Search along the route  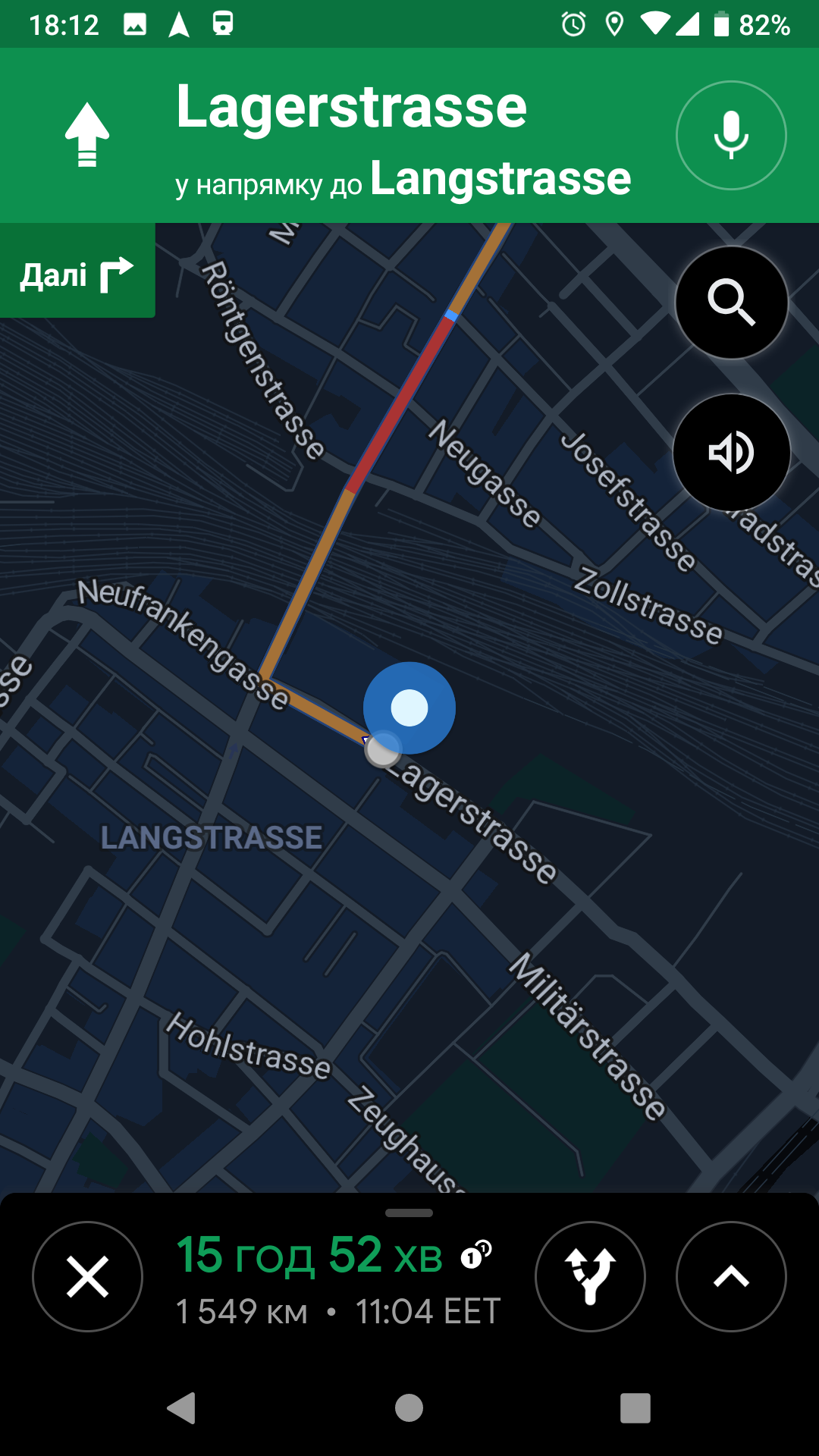[731, 302]
